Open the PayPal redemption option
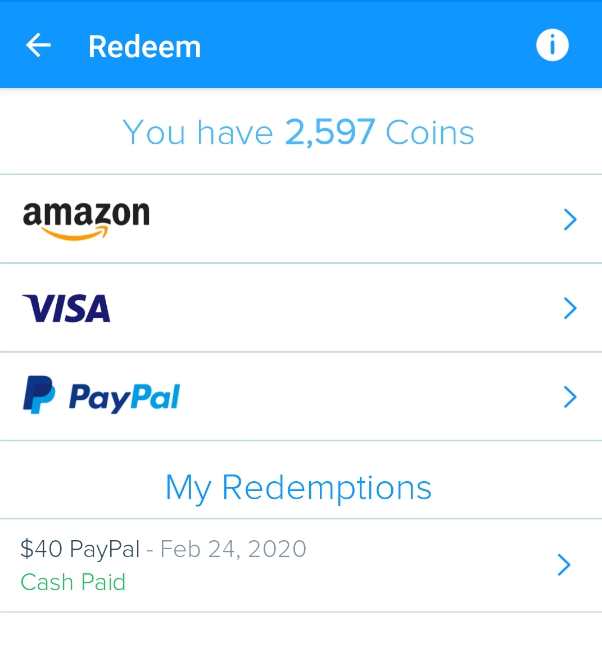This screenshot has height=657, width=602. point(300,397)
